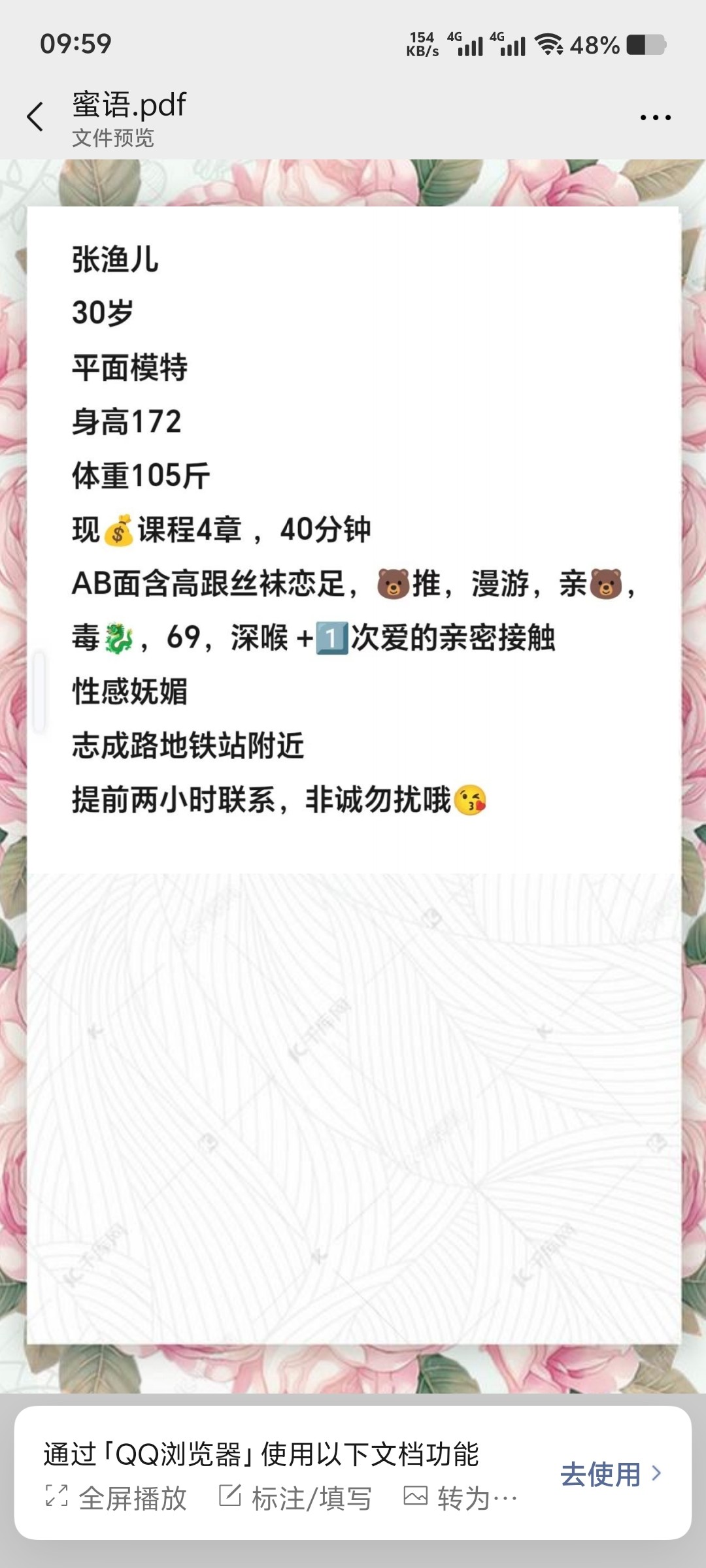Go back from the file preview
This screenshot has width=706, height=1568.
click(35, 118)
